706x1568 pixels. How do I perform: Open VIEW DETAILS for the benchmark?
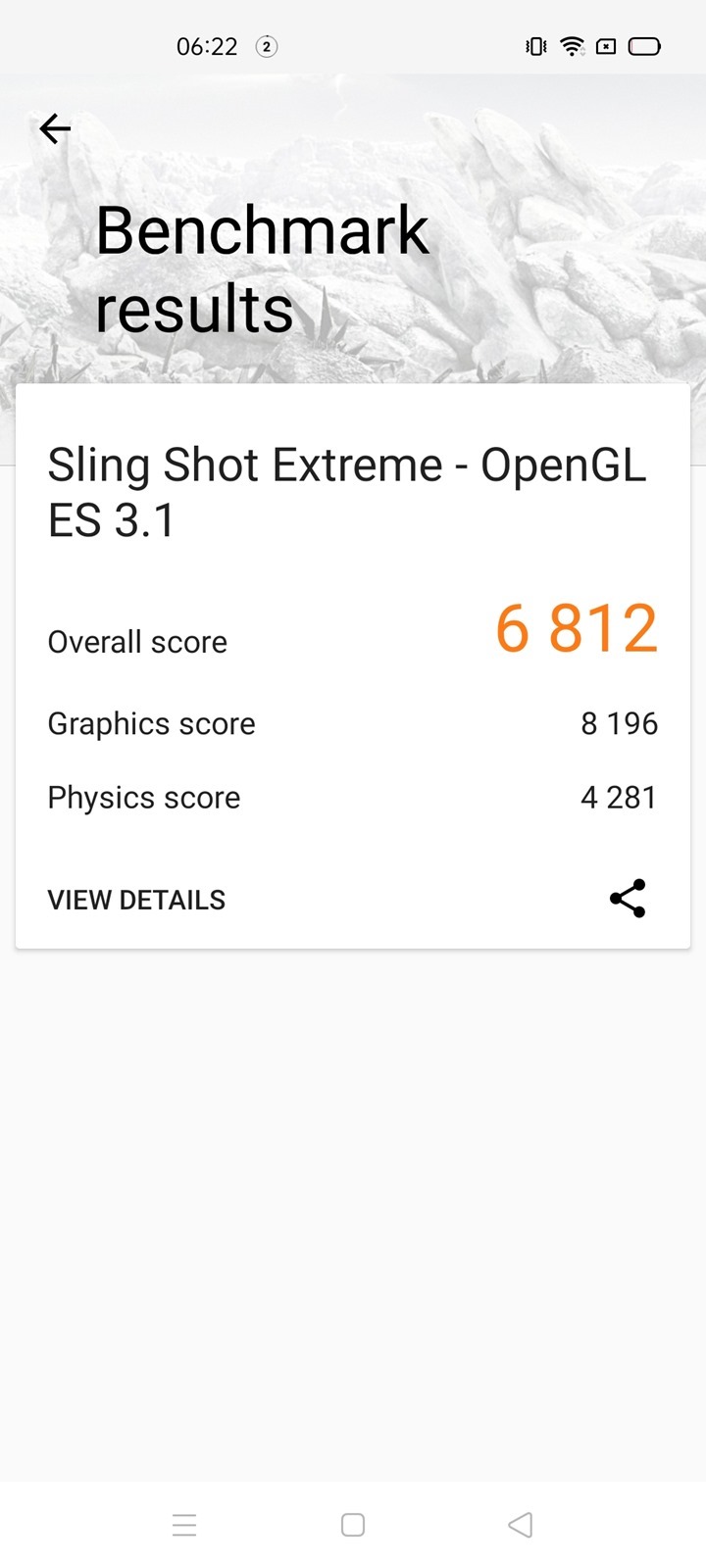pyautogui.click(x=136, y=900)
